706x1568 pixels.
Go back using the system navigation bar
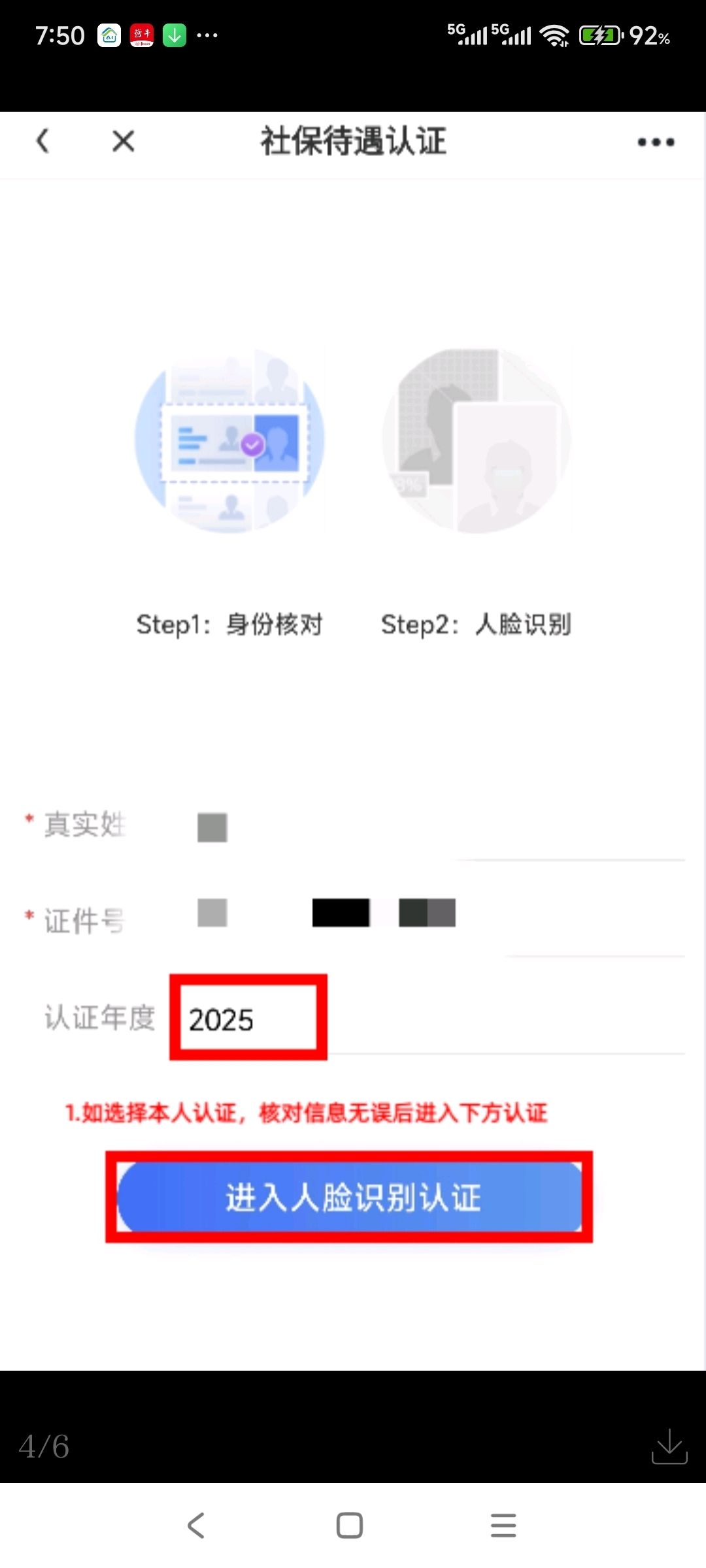pos(196,1526)
